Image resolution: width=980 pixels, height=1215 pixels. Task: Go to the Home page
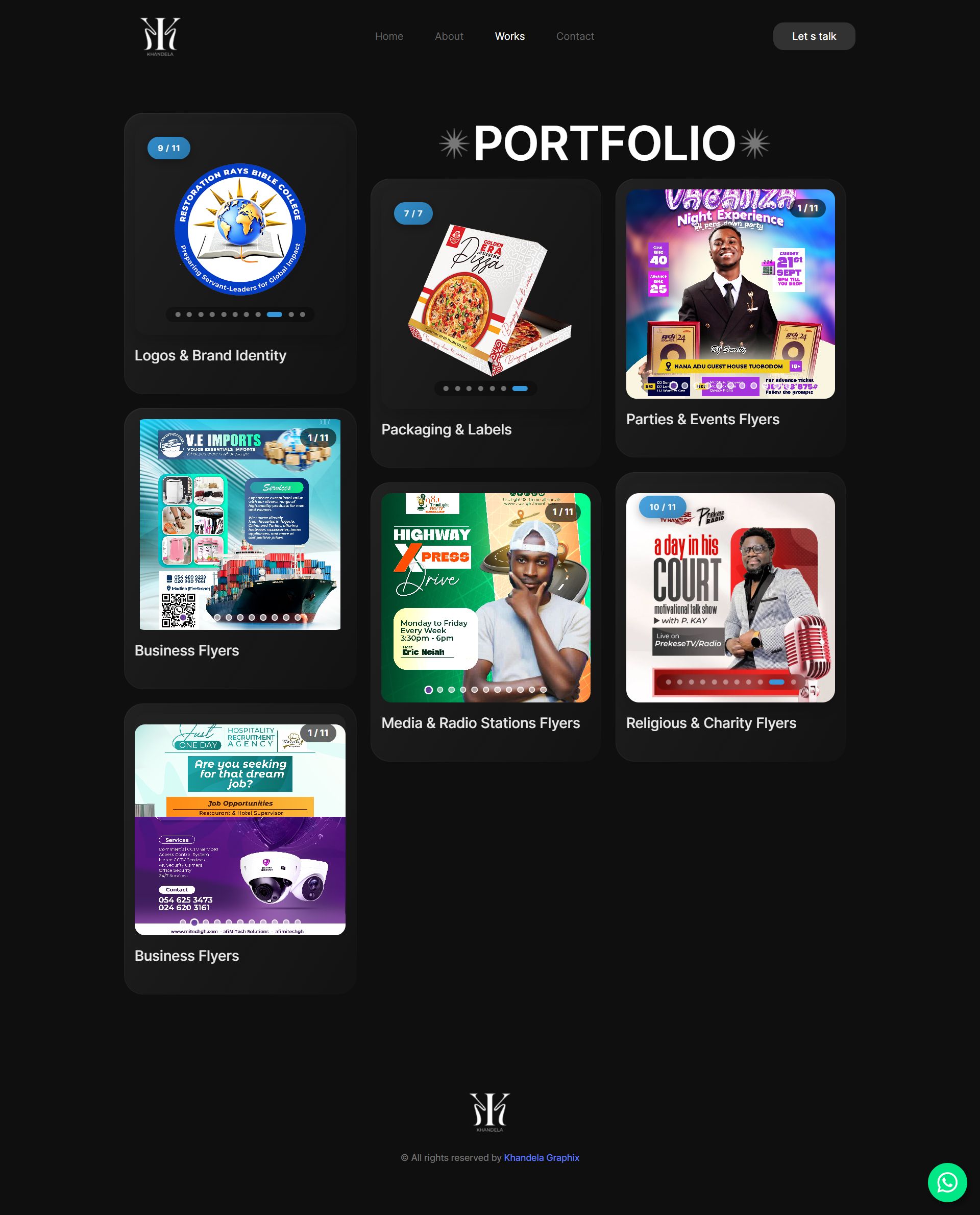point(389,36)
